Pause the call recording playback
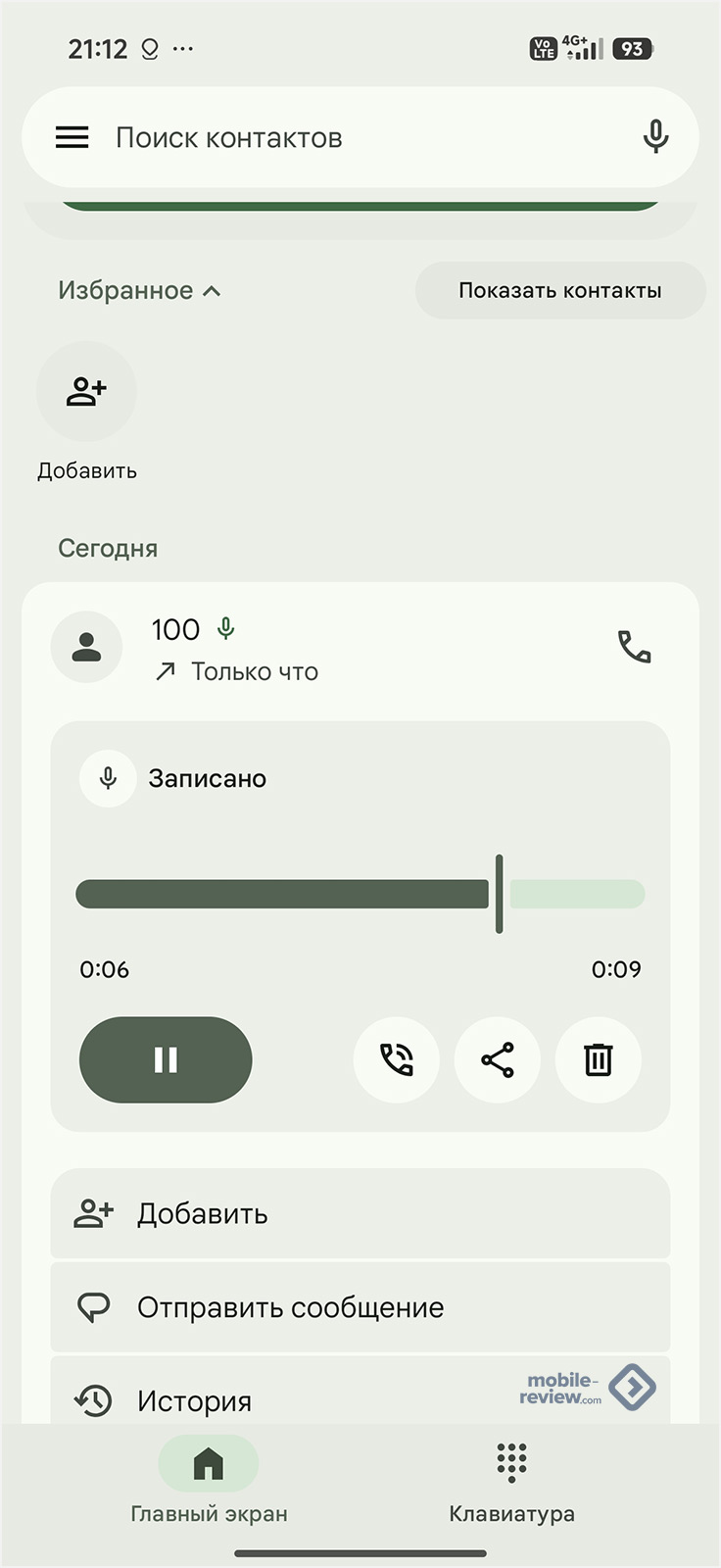 click(x=166, y=1059)
